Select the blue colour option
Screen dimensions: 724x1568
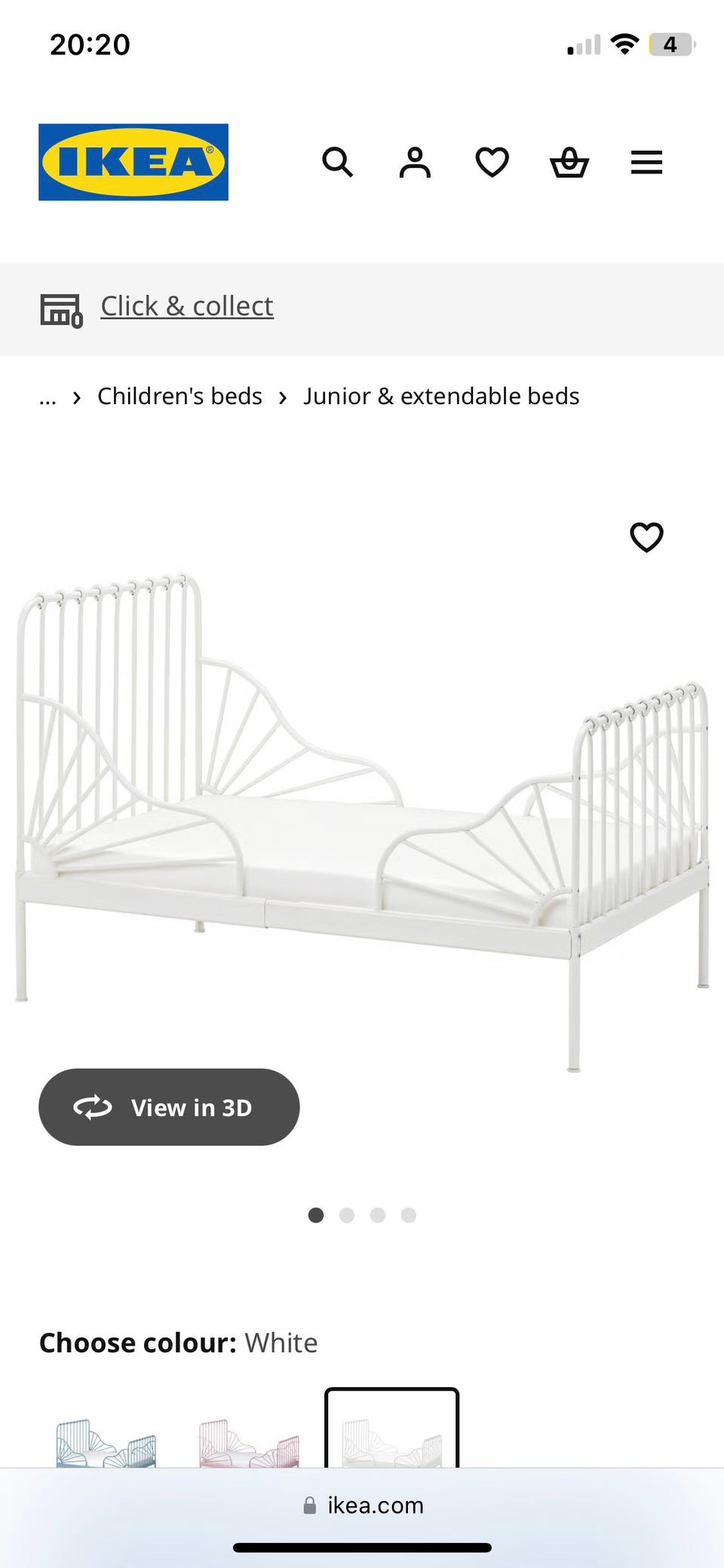[x=106, y=1441]
